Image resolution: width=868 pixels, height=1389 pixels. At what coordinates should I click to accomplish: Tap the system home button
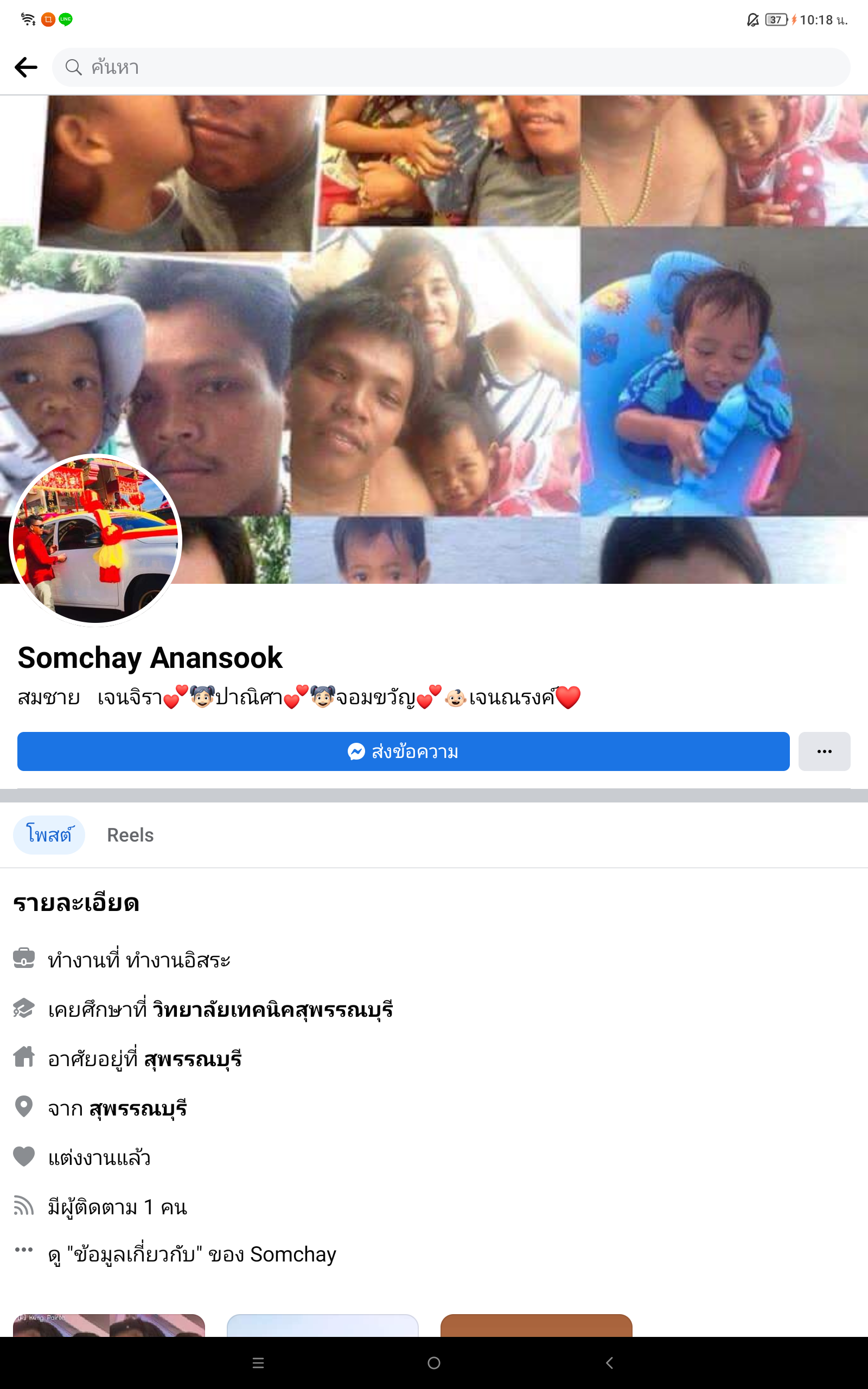click(434, 1362)
